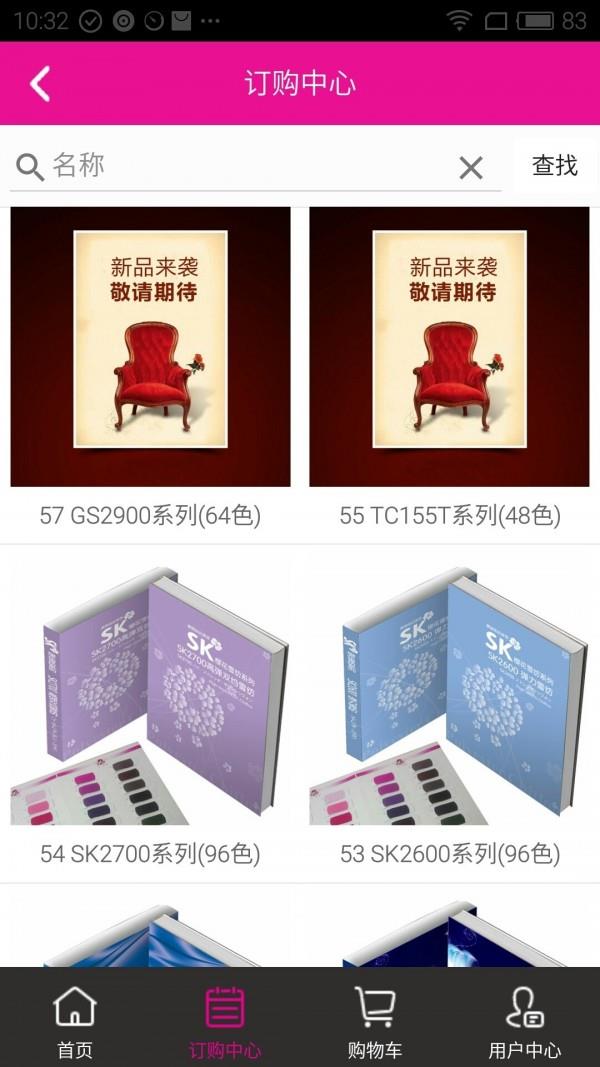Screen dimensions: 600x1067
Task: Tap the 查找 search button
Action: click(x=555, y=166)
